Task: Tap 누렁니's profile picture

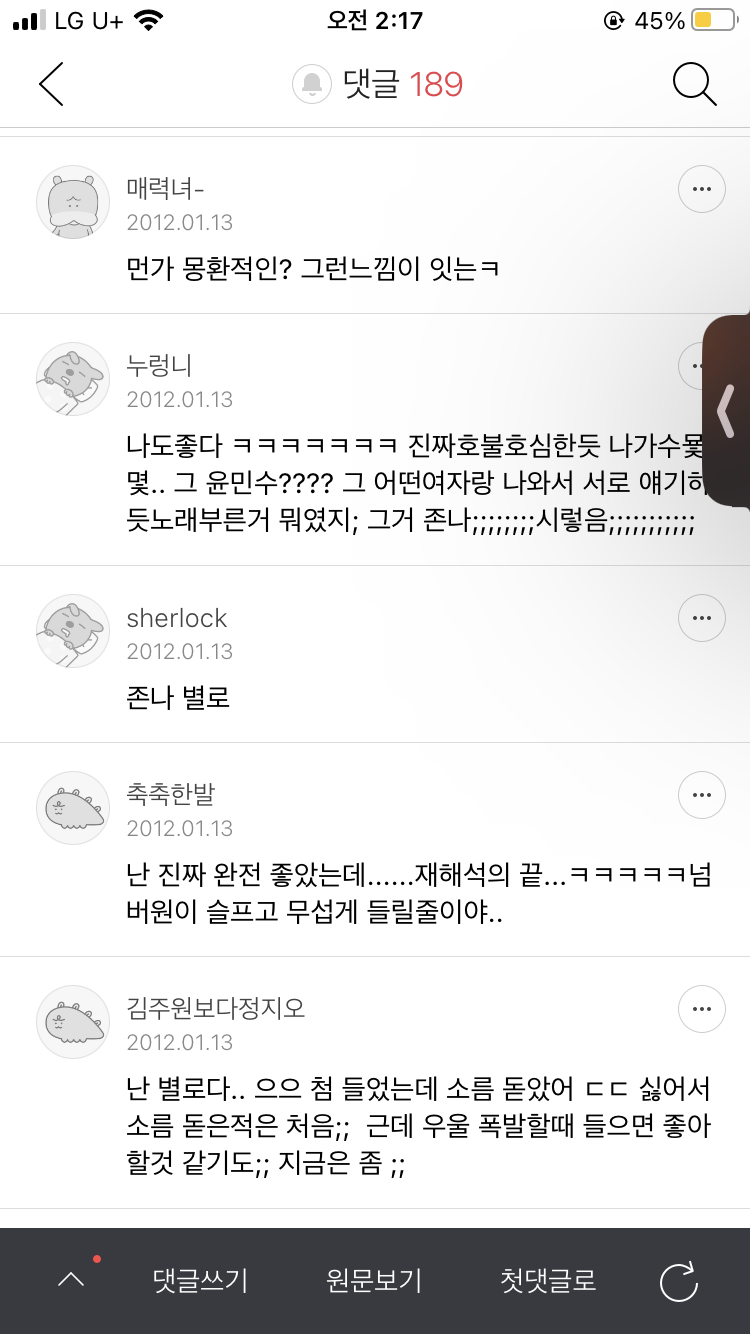Action: coord(72,380)
